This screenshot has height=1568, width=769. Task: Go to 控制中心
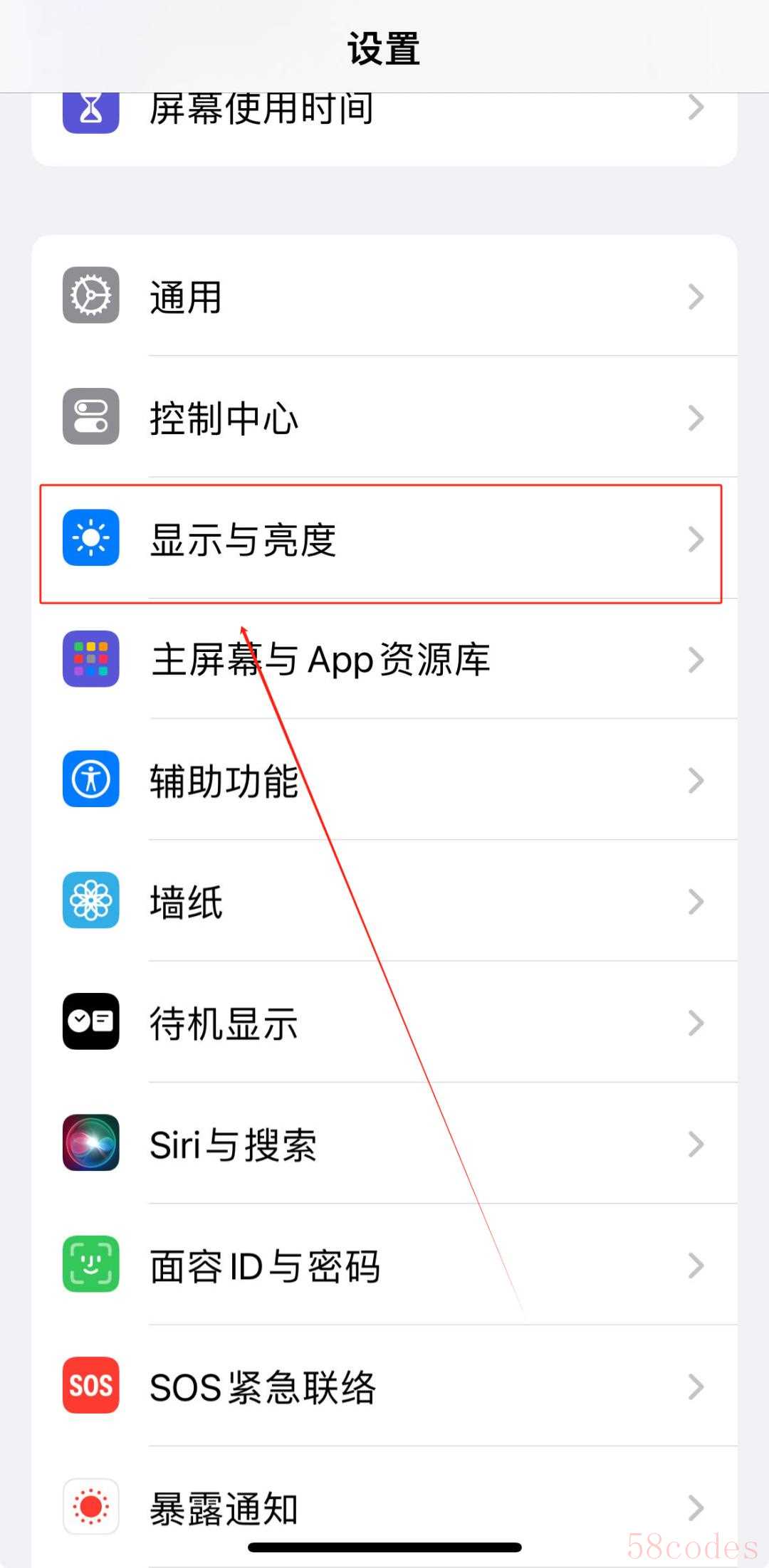384,416
